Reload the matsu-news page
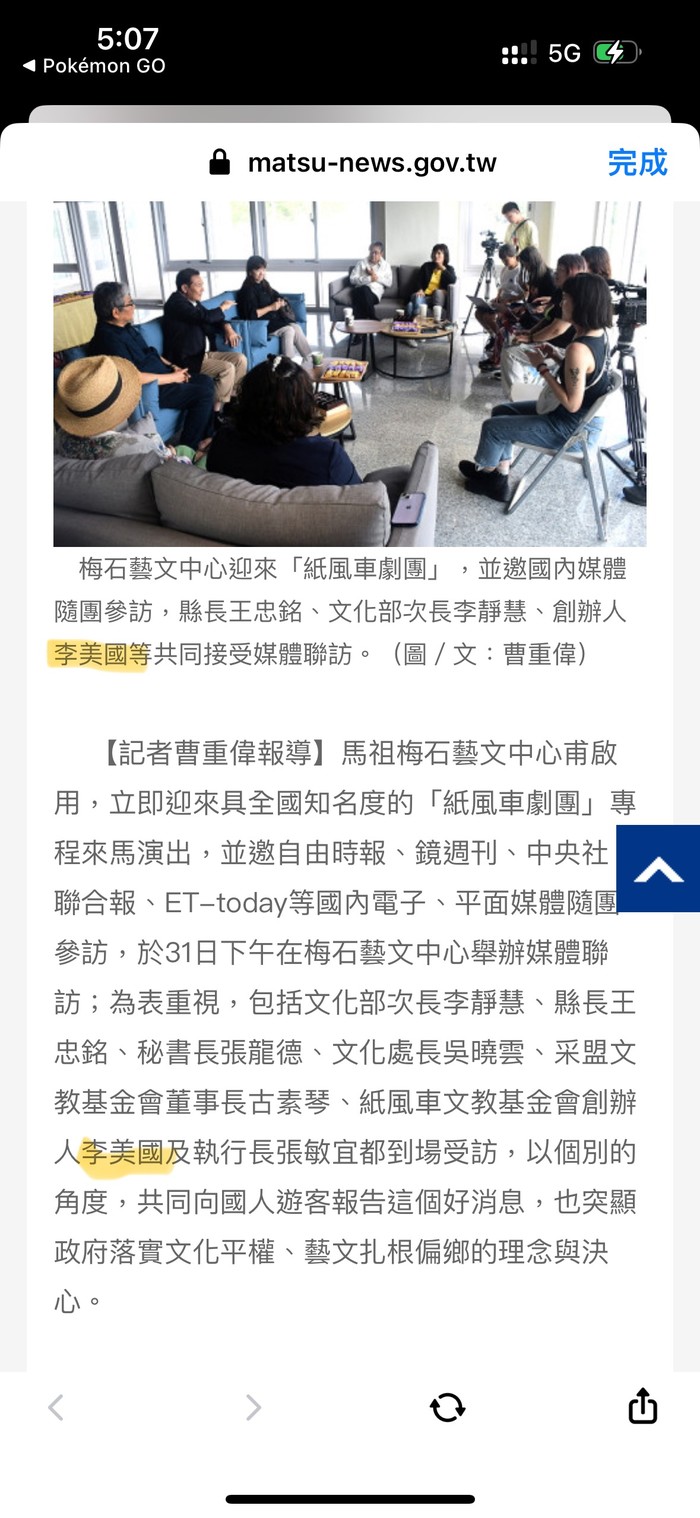The height and width of the screenshot is (1518, 700). pyautogui.click(x=447, y=1407)
